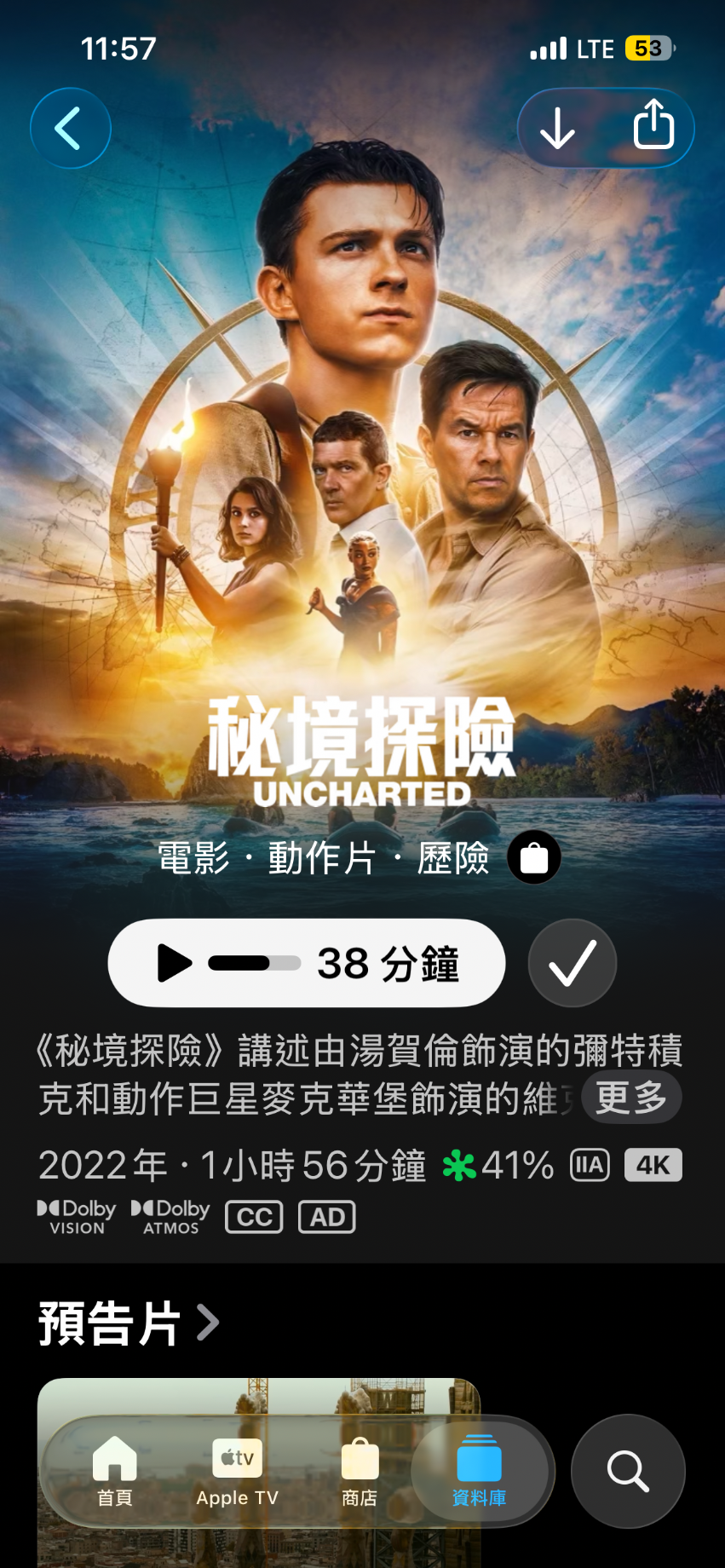725x1568 pixels.
Task: Switch to the 首頁 tab
Action: click(x=115, y=1472)
